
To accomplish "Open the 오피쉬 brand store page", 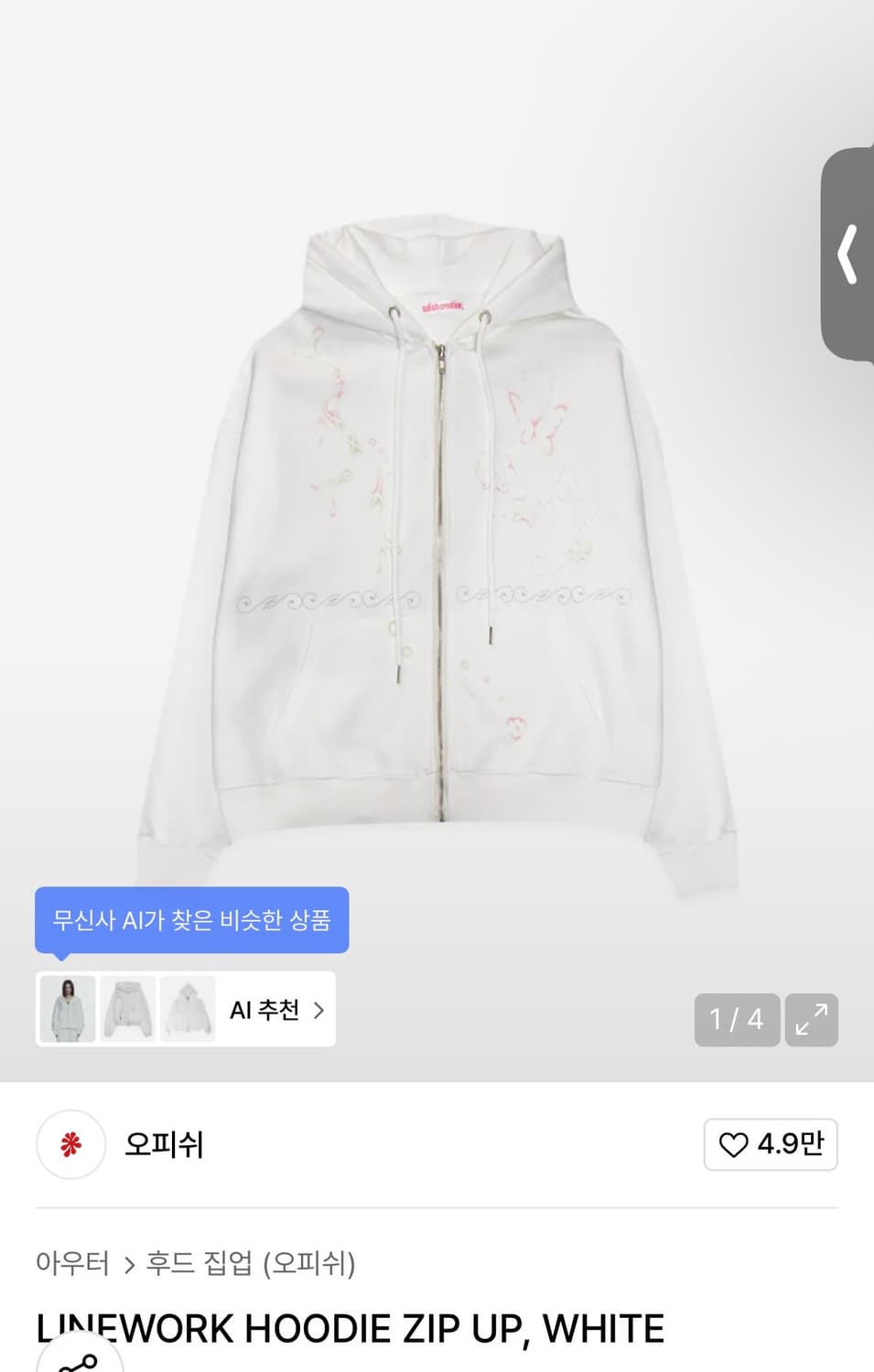I will click(x=165, y=1144).
